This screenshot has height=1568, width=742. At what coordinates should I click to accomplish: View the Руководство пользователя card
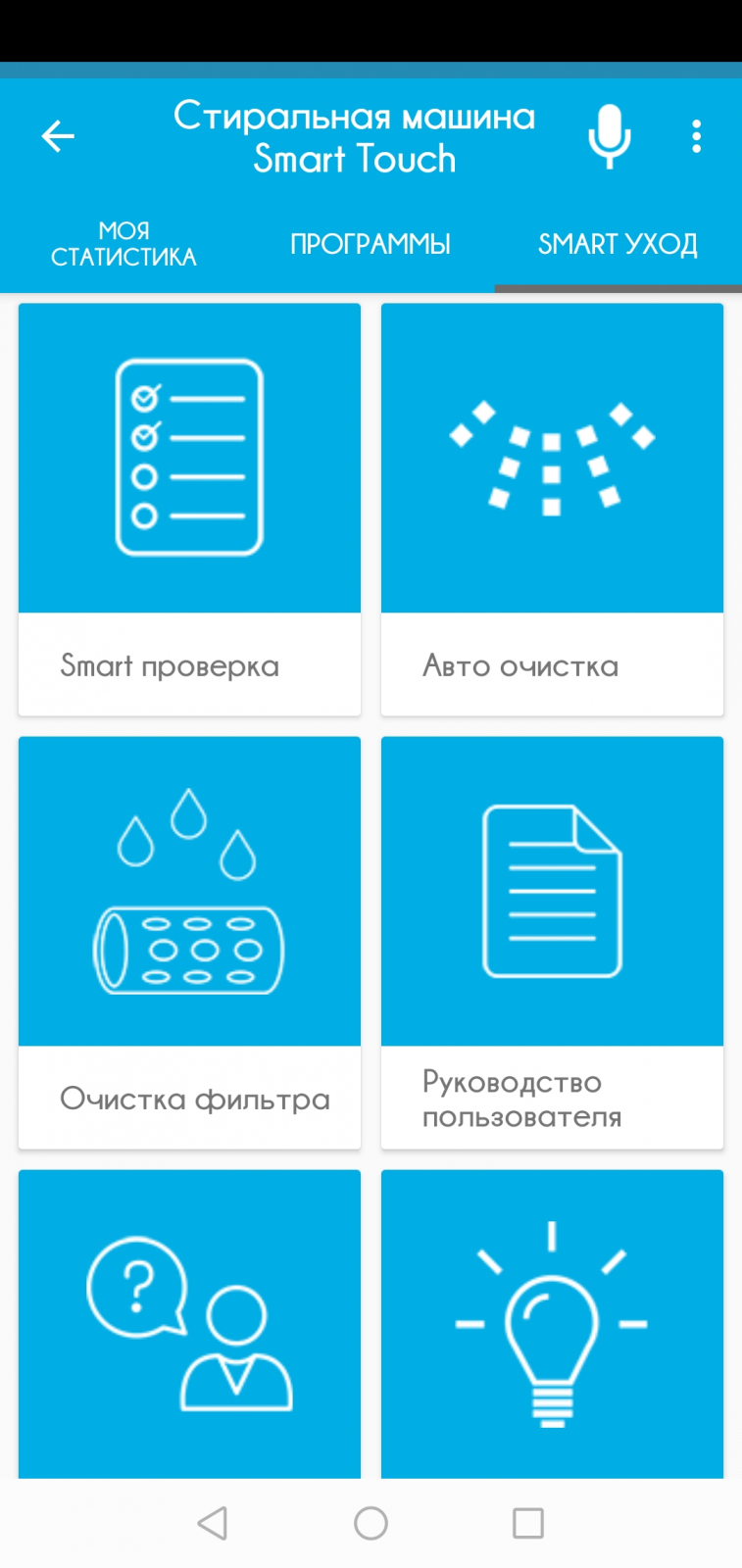point(552,942)
